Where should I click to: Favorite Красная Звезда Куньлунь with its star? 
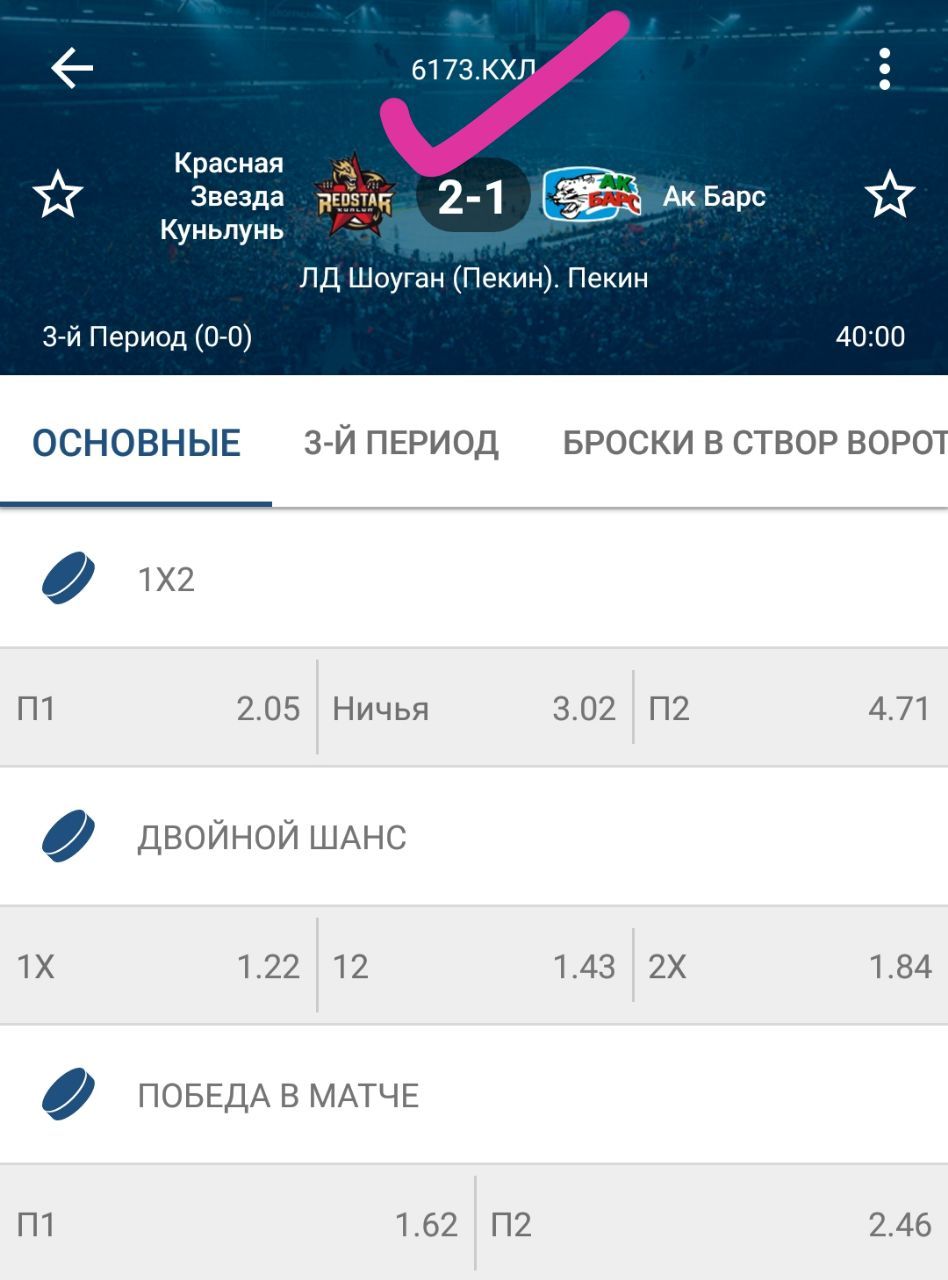point(58,195)
